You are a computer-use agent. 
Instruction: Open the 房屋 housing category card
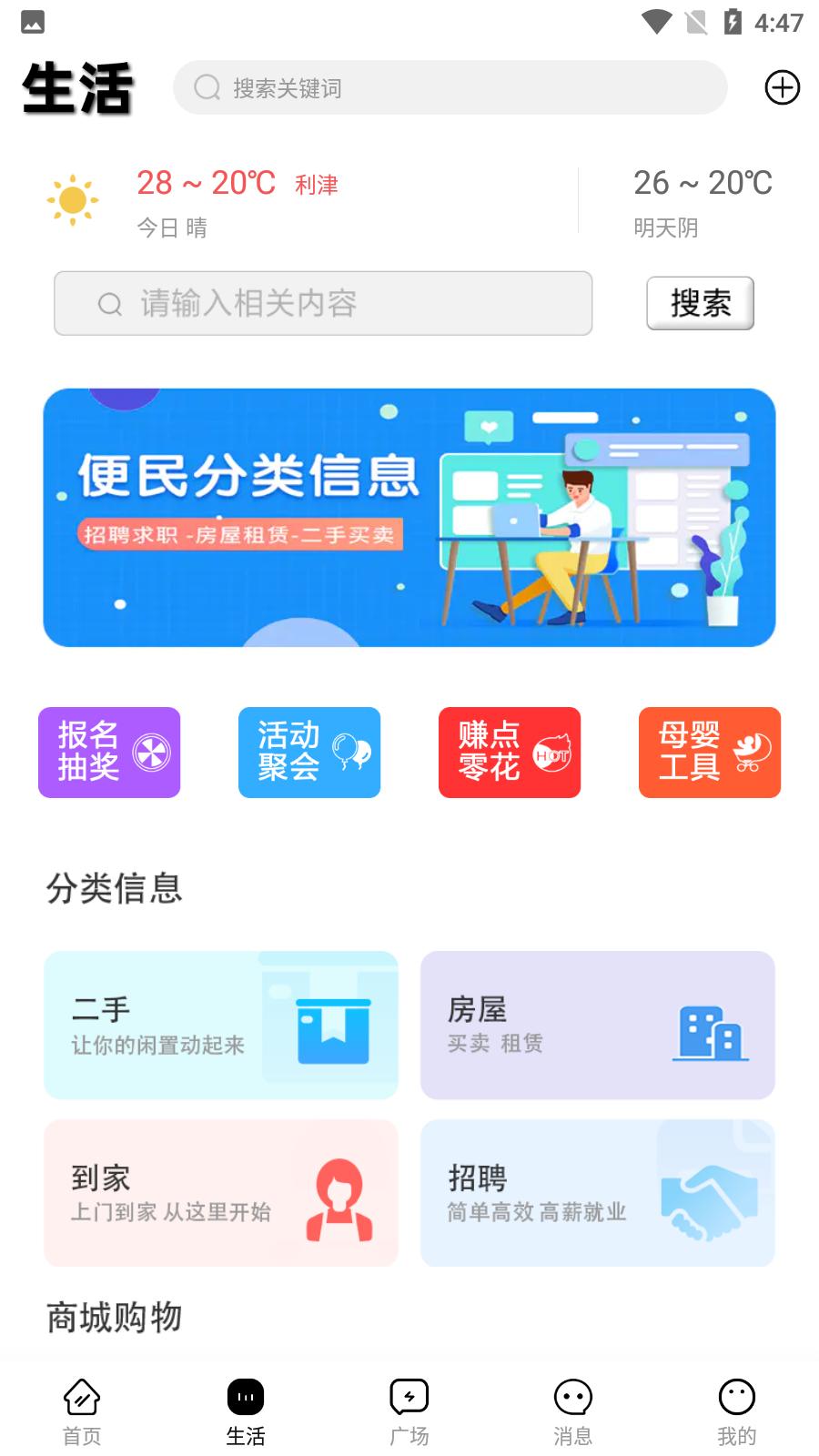click(597, 1025)
